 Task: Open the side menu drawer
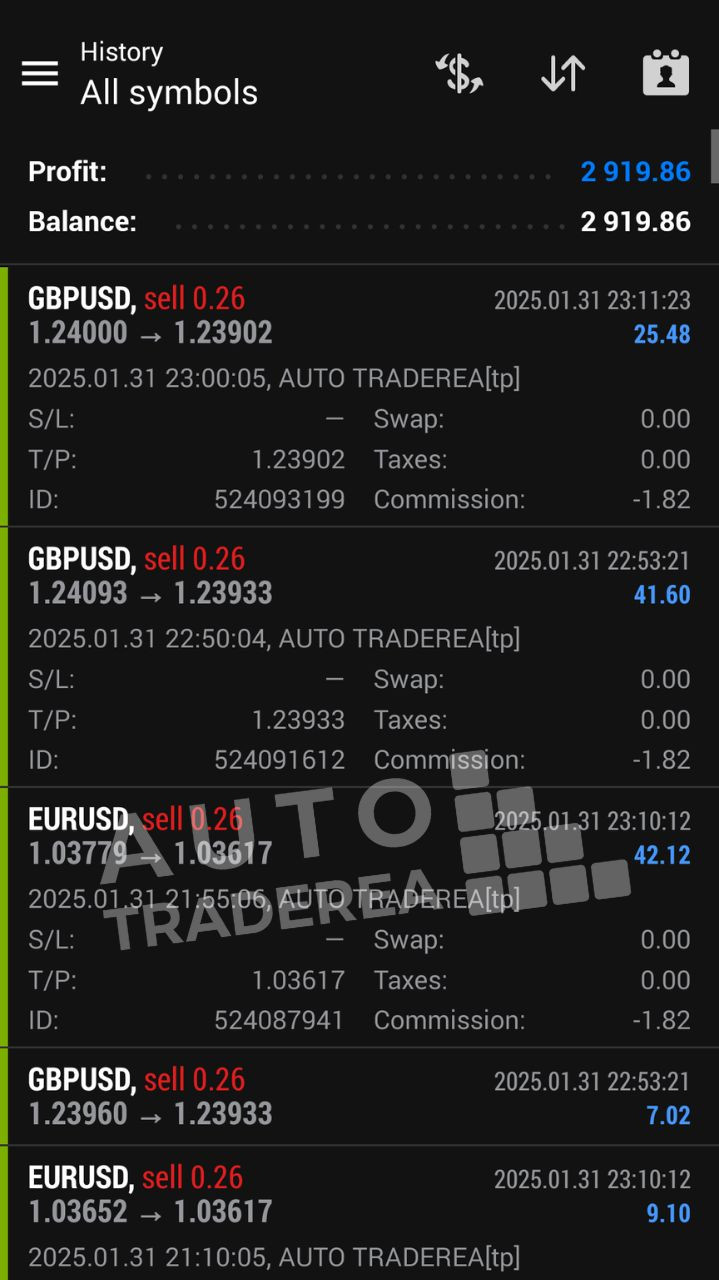click(x=40, y=73)
